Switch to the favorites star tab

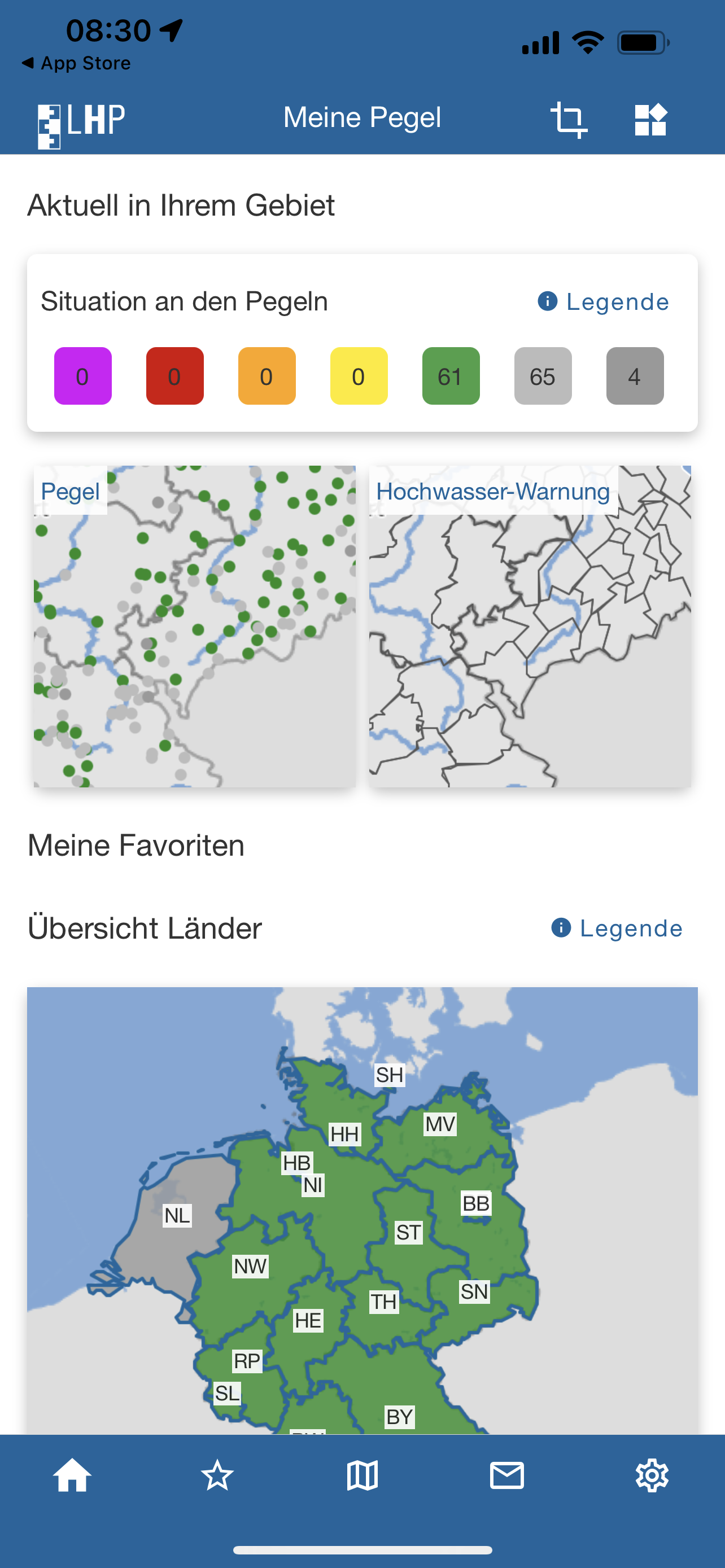click(217, 1475)
